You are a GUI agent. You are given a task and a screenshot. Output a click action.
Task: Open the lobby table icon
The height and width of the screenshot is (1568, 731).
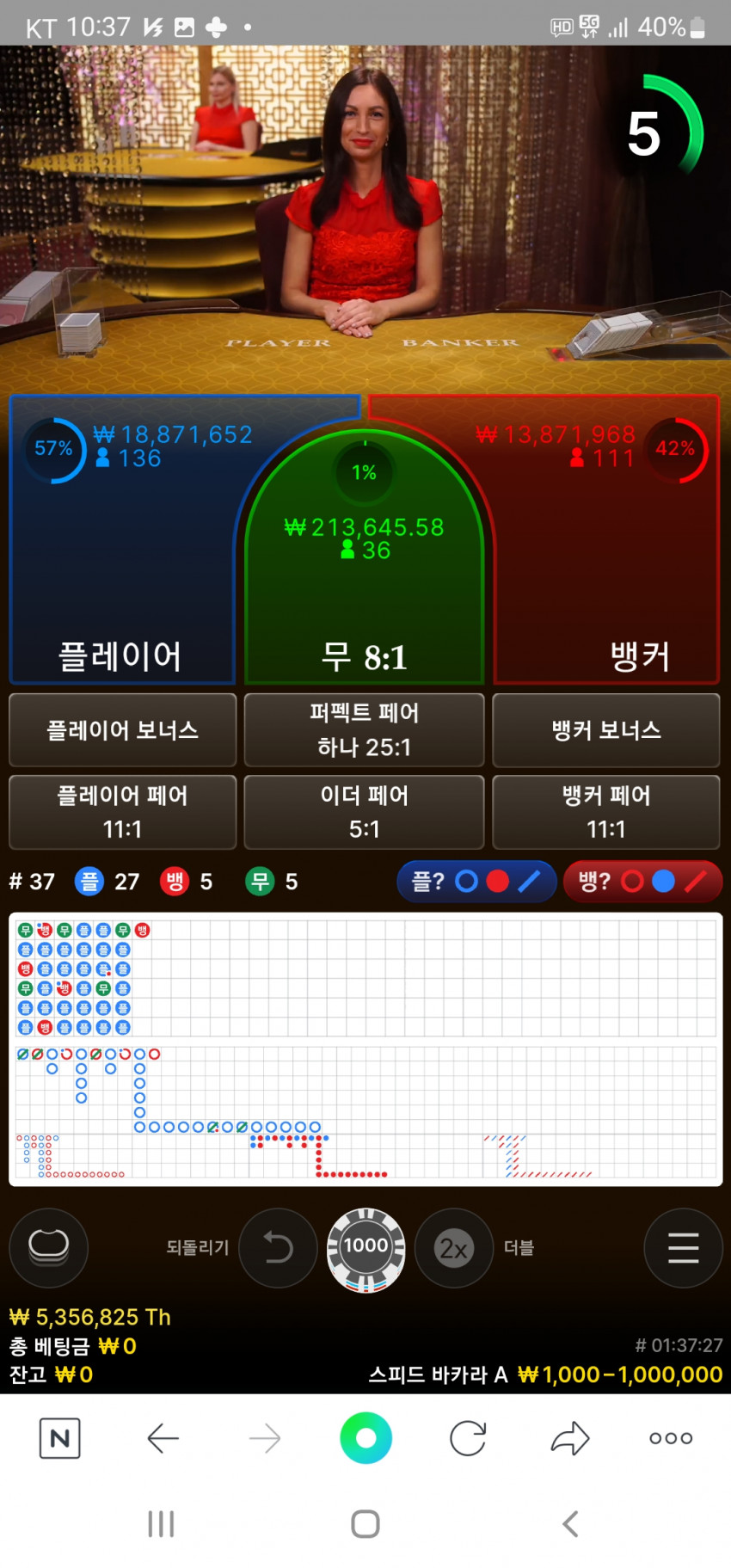(x=48, y=1247)
